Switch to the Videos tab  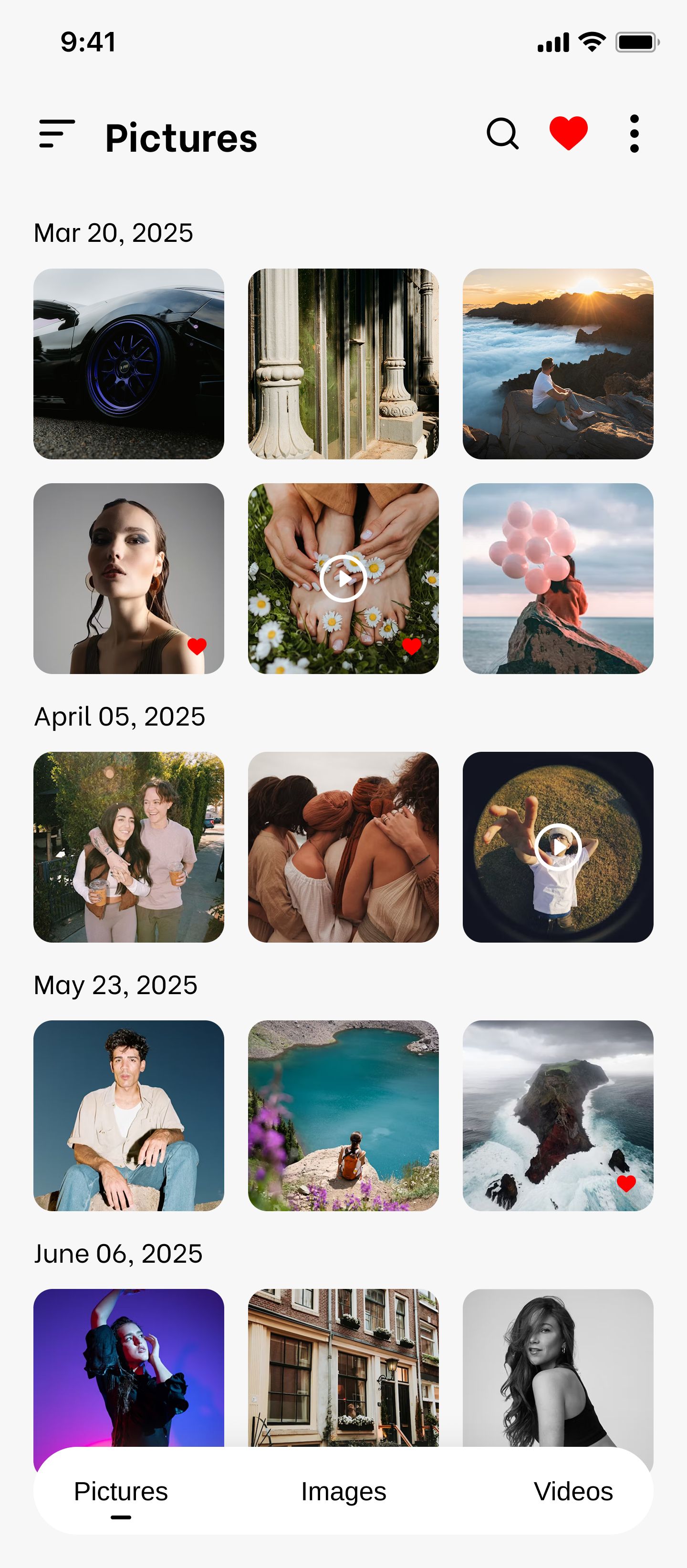click(x=573, y=1491)
